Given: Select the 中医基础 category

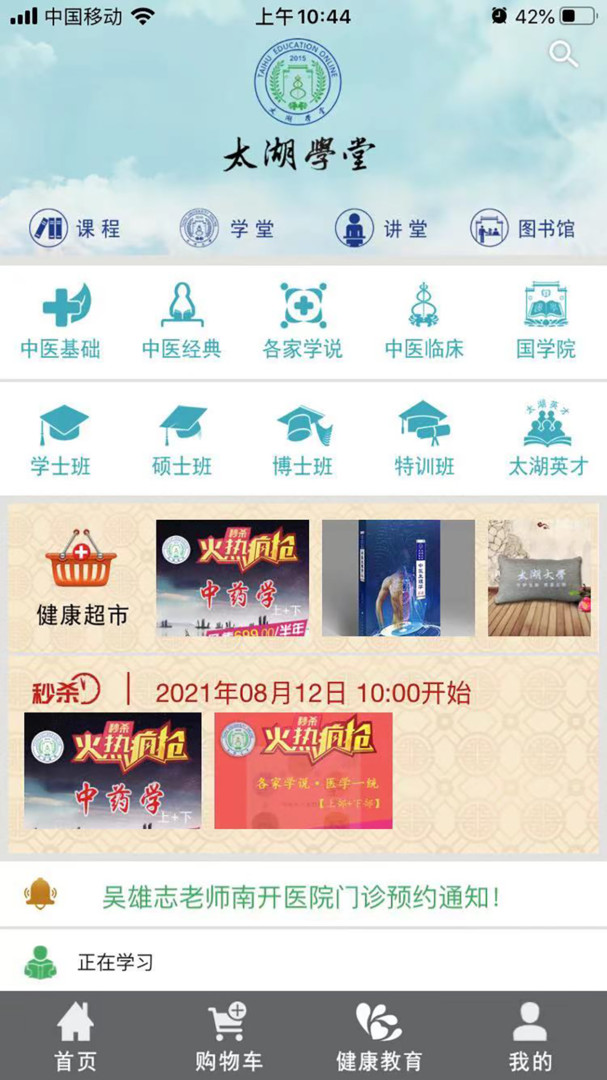Looking at the screenshot, I should [x=60, y=322].
